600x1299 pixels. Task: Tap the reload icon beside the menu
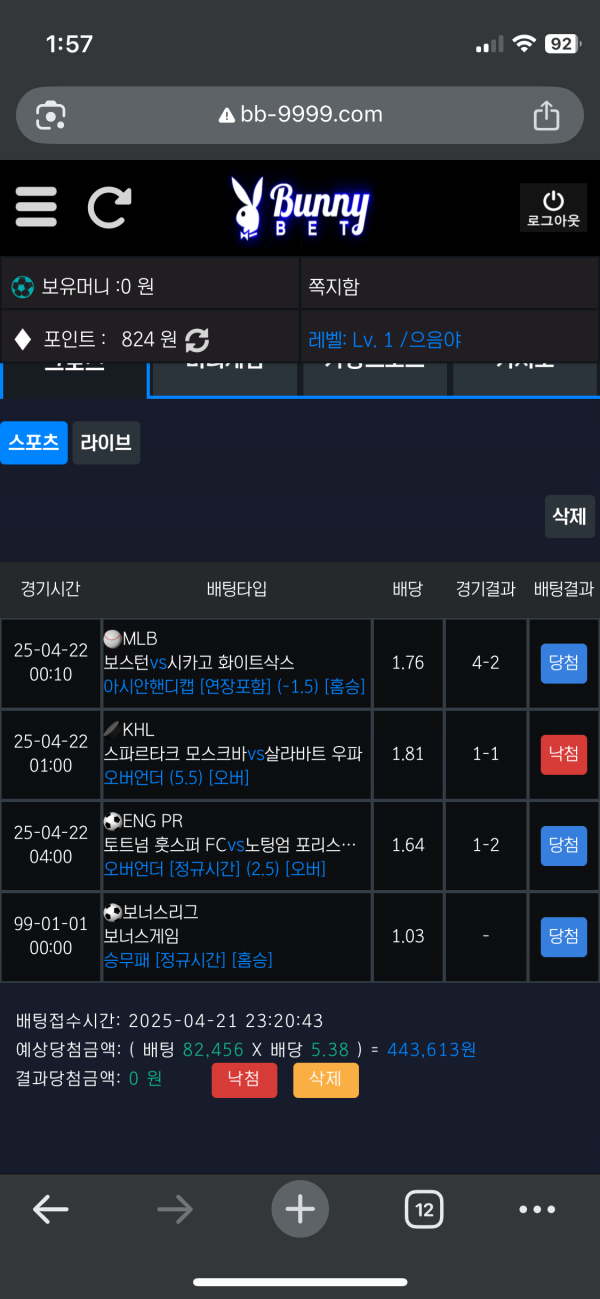point(109,207)
